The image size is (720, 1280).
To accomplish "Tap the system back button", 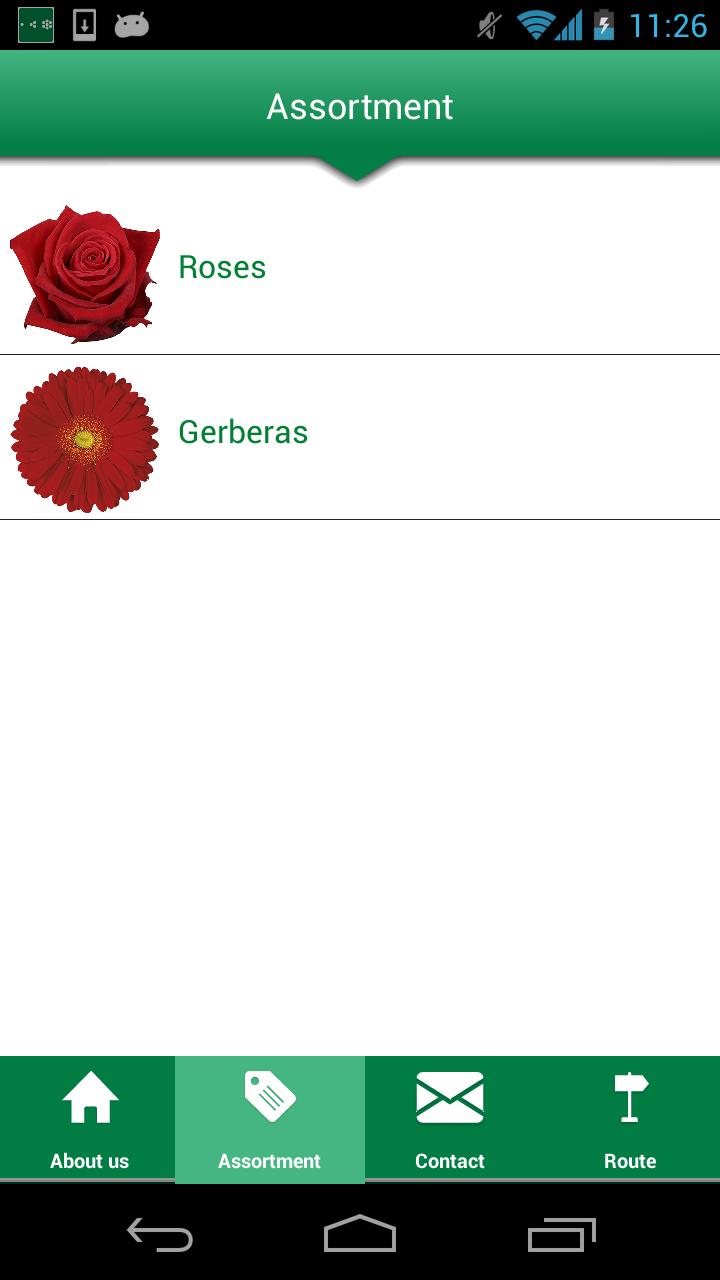I will pos(160,1234).
